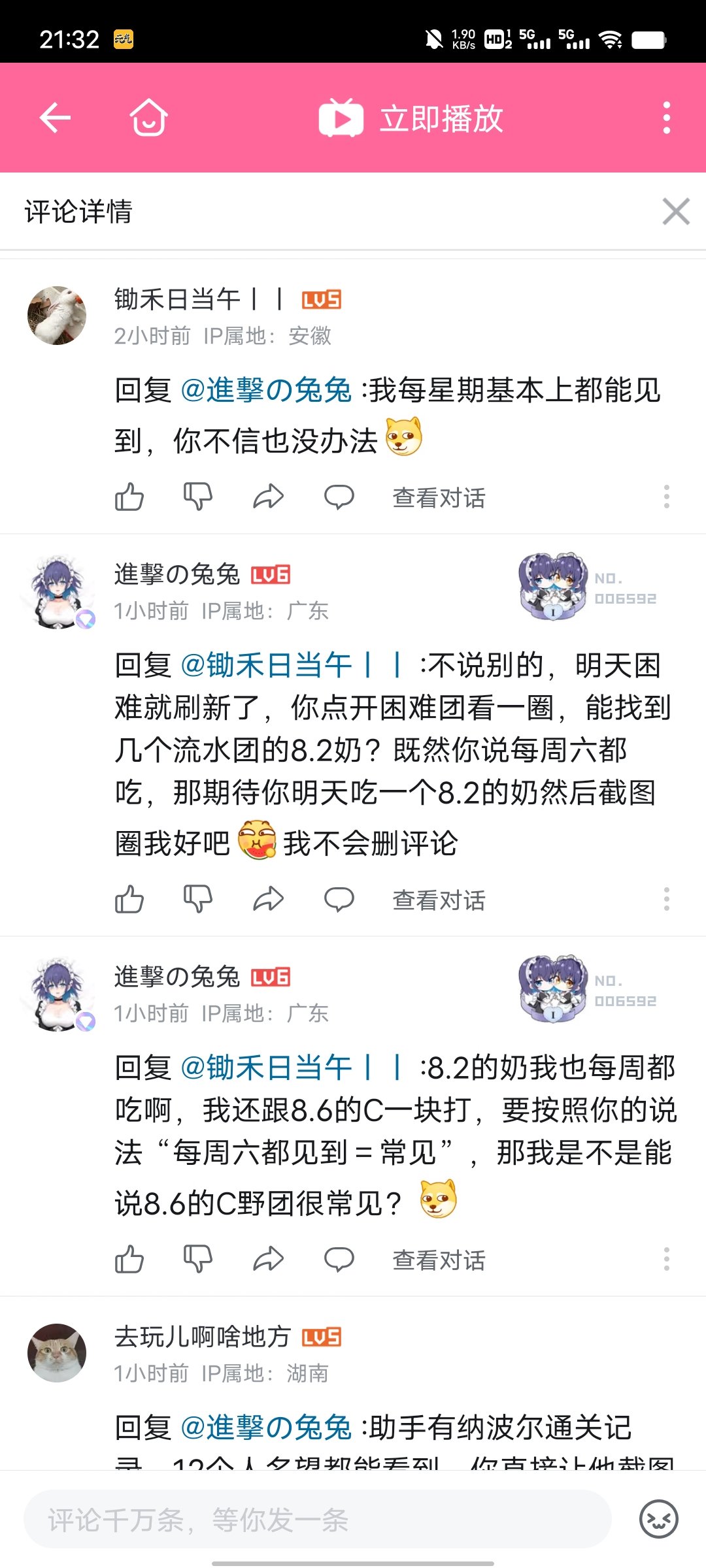The height and width of the screenshot is (1568, 706).
Task: Like 進撃の兔兔's first reply
Action: pyautogui.click(x=129, y=898)
